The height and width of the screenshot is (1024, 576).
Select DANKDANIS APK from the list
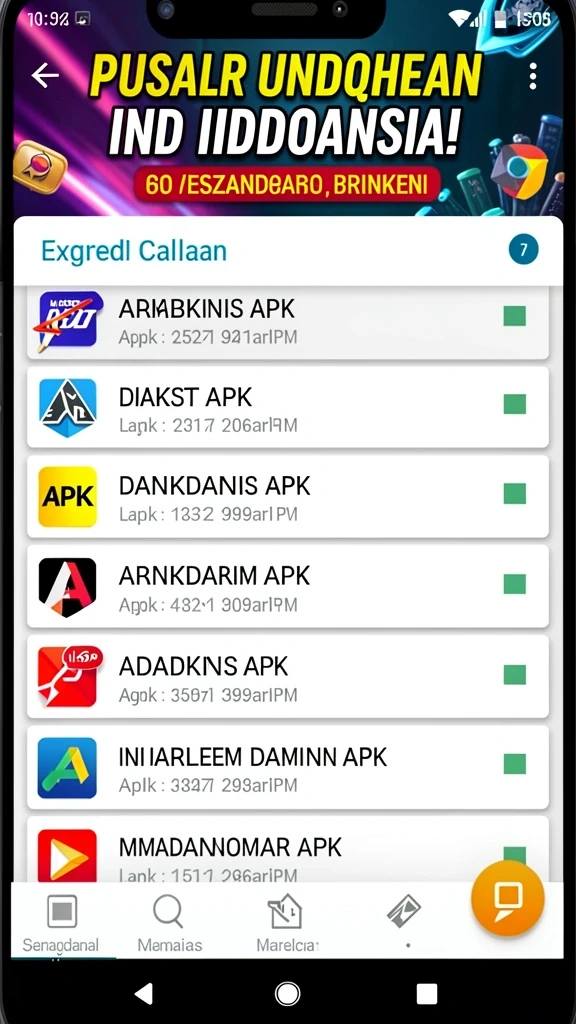coord(287,496)
